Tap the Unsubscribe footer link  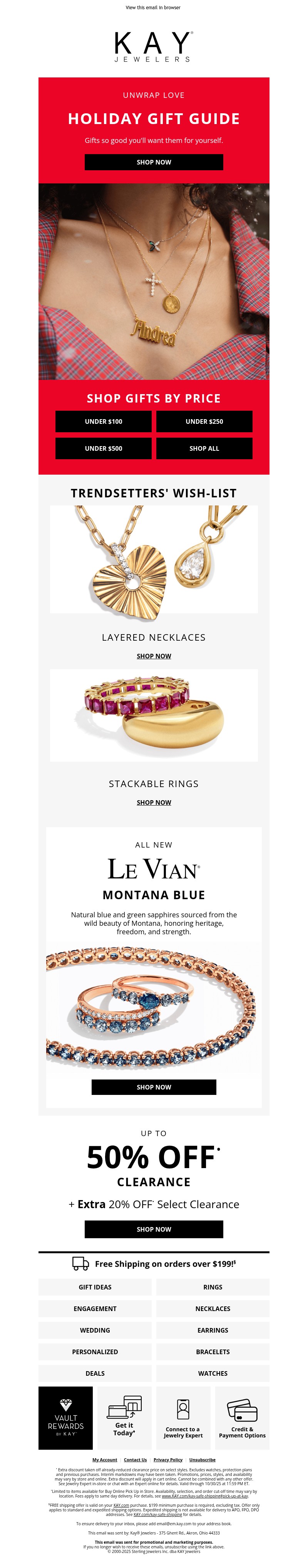pos(202,1459)
